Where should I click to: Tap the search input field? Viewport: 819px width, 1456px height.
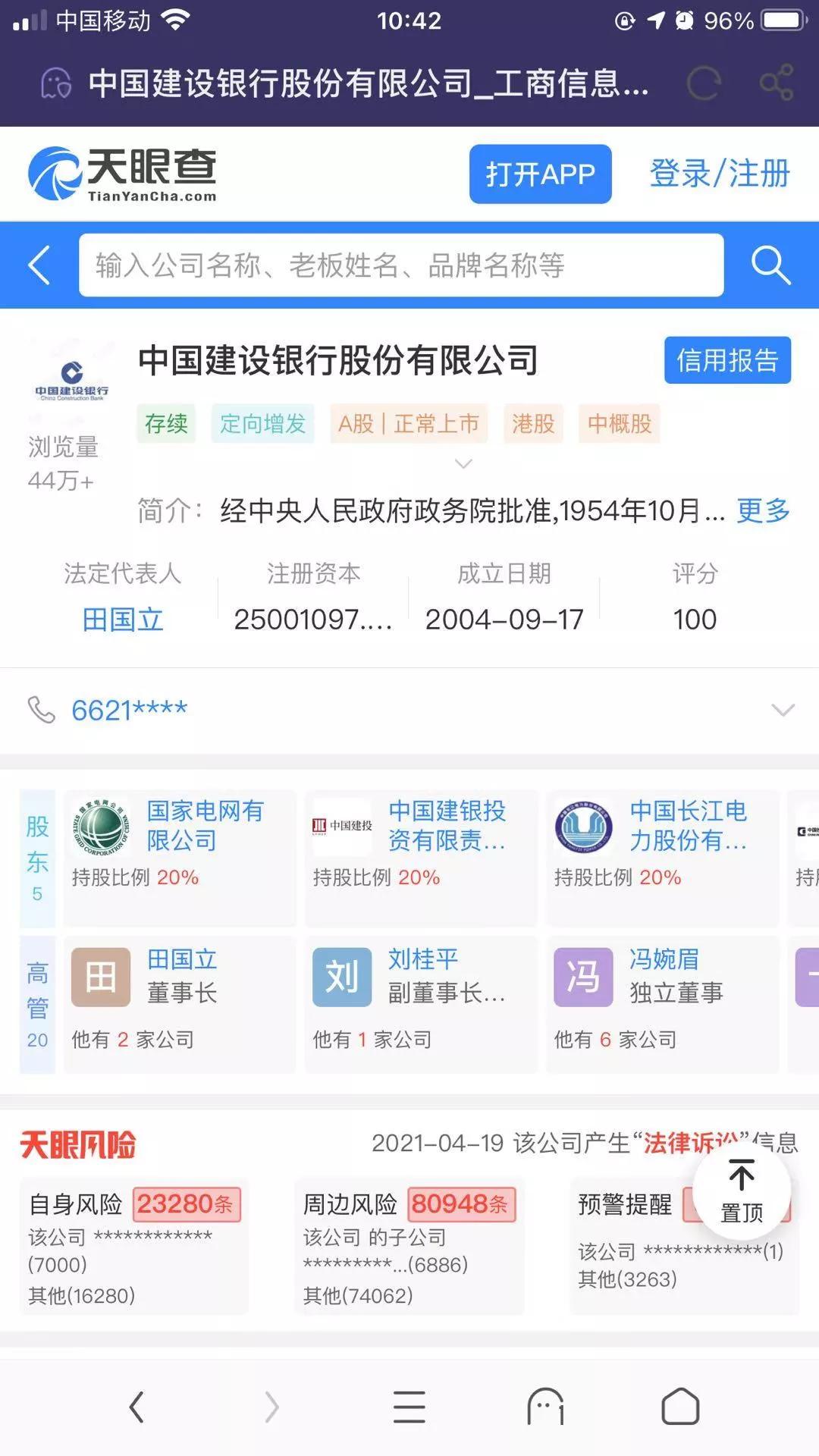tap(402, 265)
